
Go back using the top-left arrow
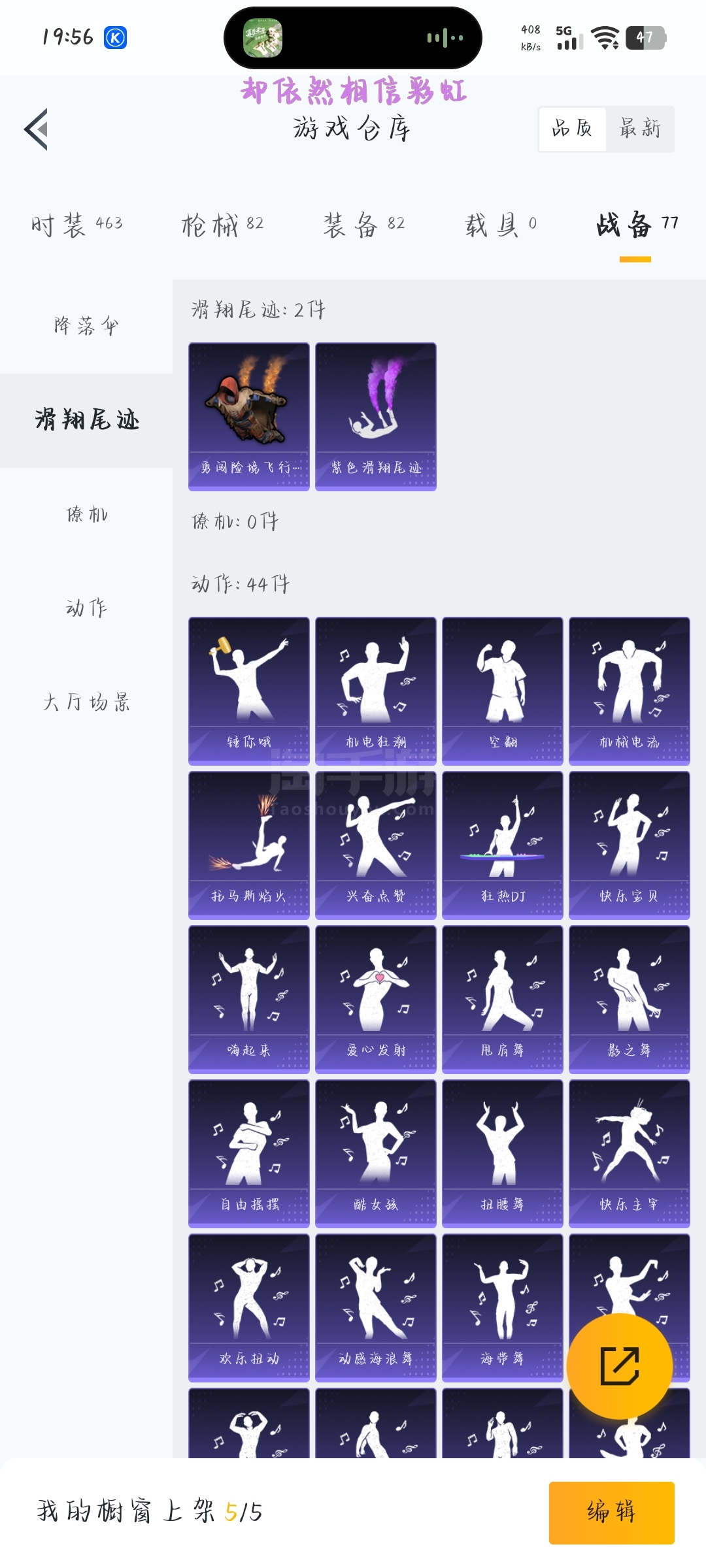coord(37,129)
